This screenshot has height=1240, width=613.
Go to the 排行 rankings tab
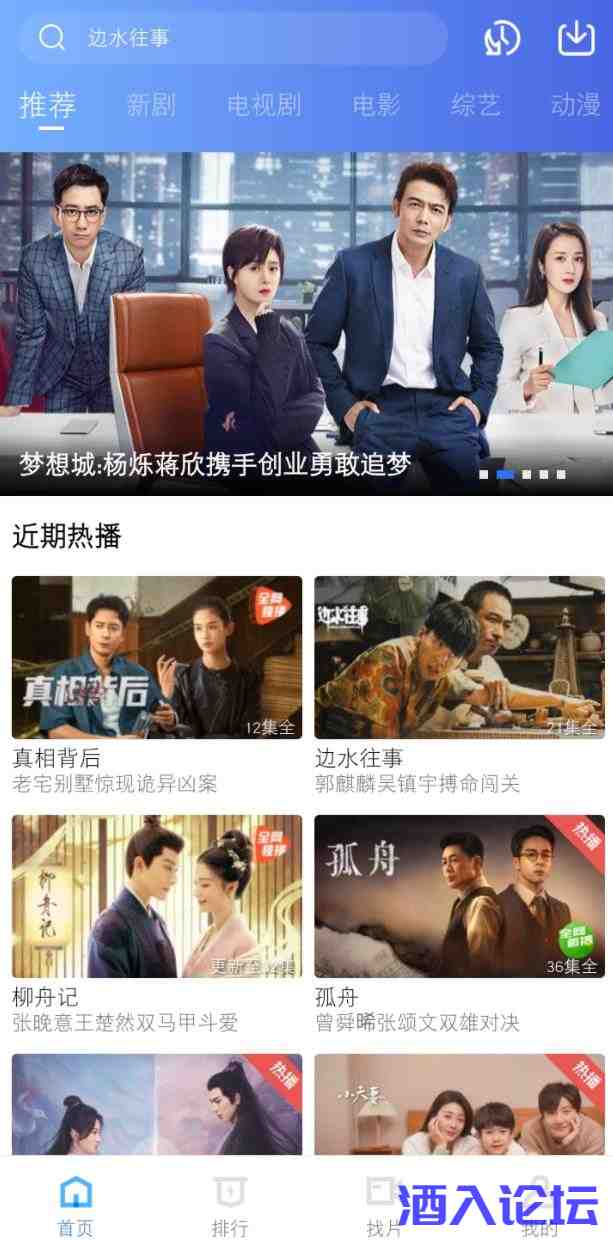[x=230, y=1205]
